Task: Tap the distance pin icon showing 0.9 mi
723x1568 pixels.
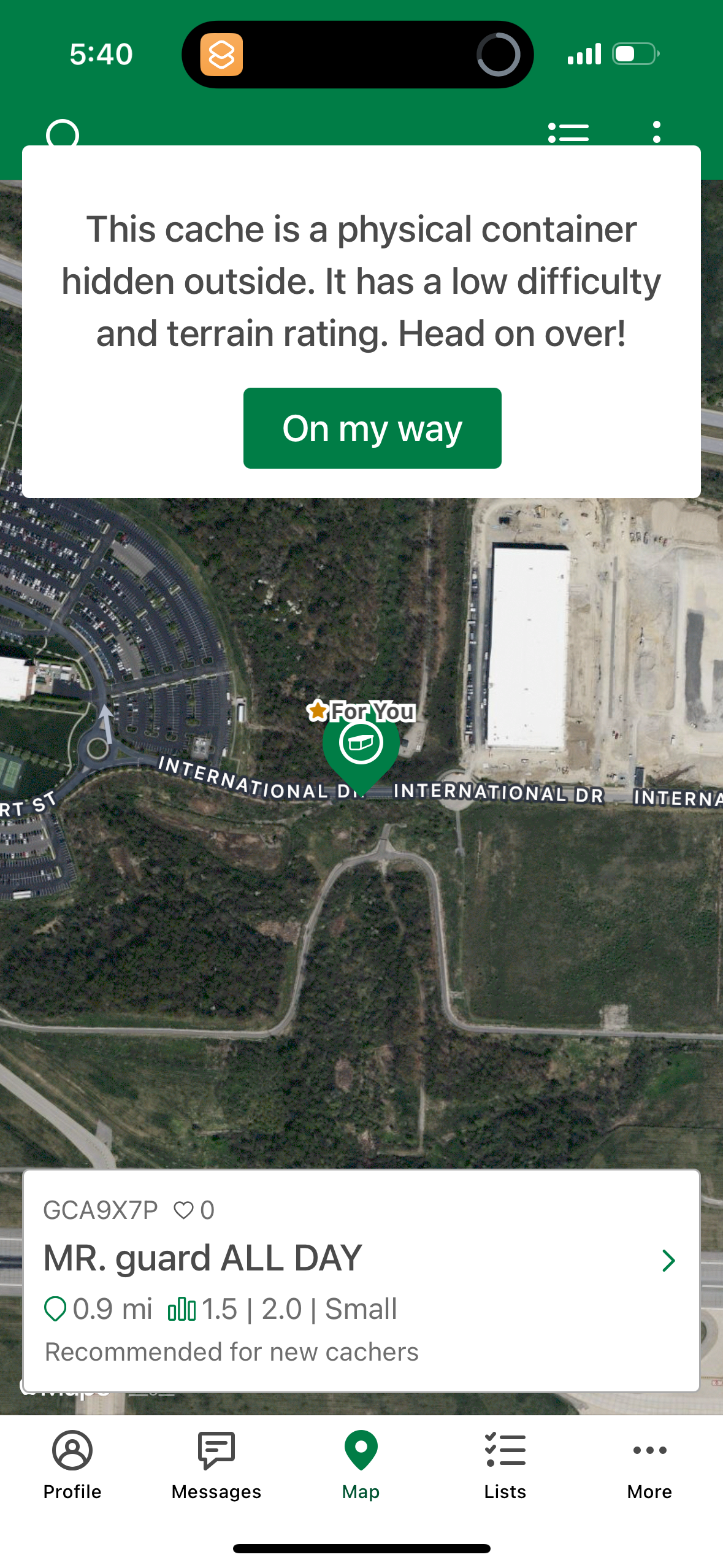Action: click(57, 1309)
